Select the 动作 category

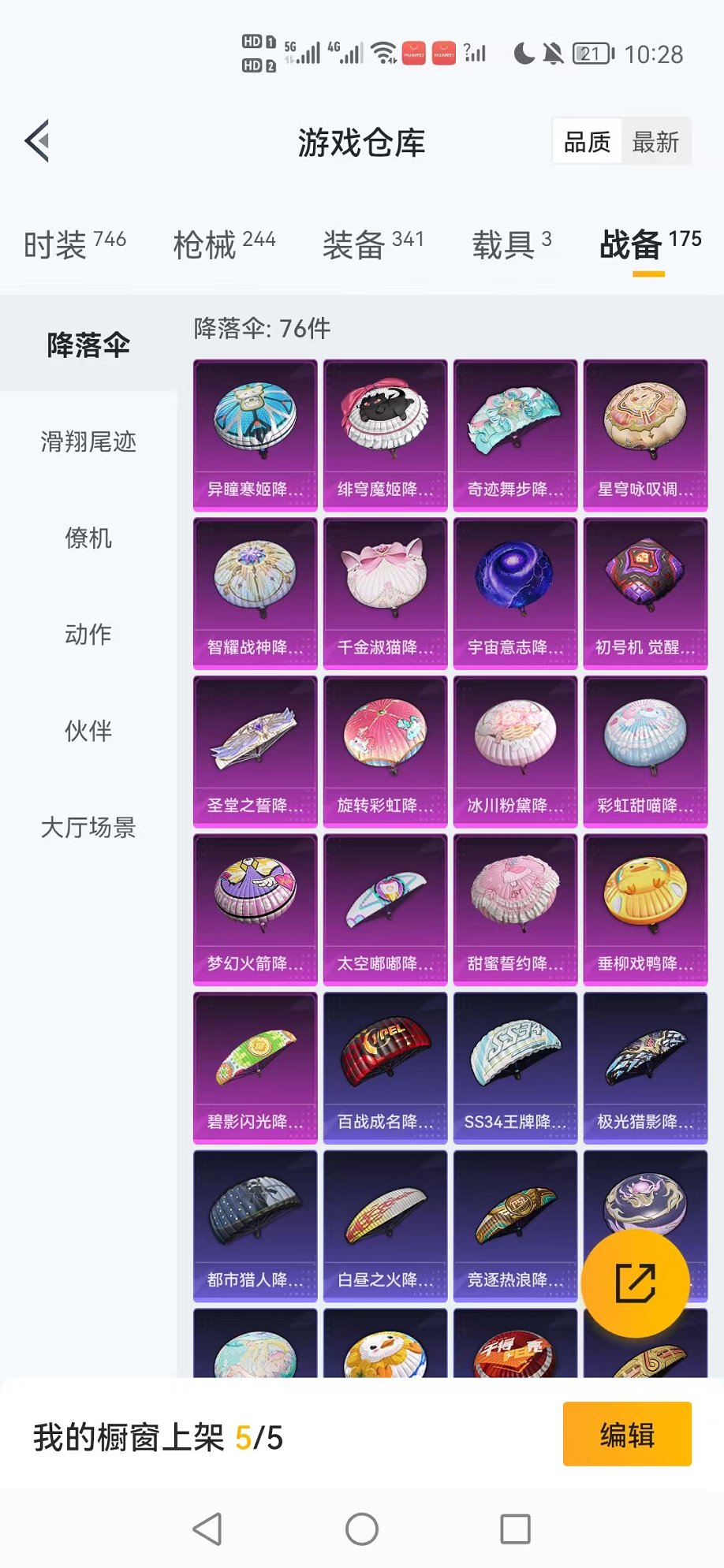coord(88,635)
